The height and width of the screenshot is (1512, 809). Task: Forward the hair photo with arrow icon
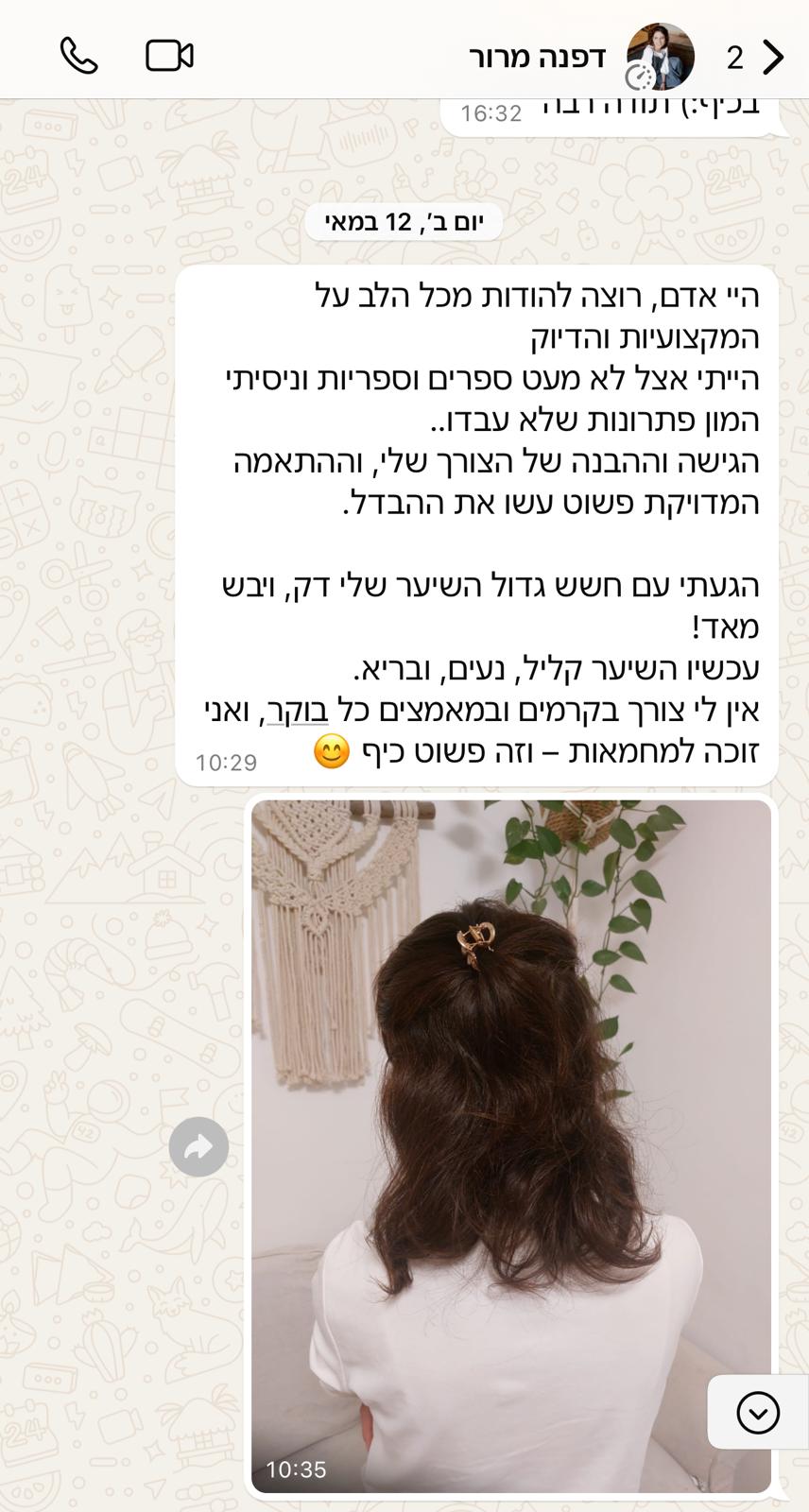[198, 1147]
